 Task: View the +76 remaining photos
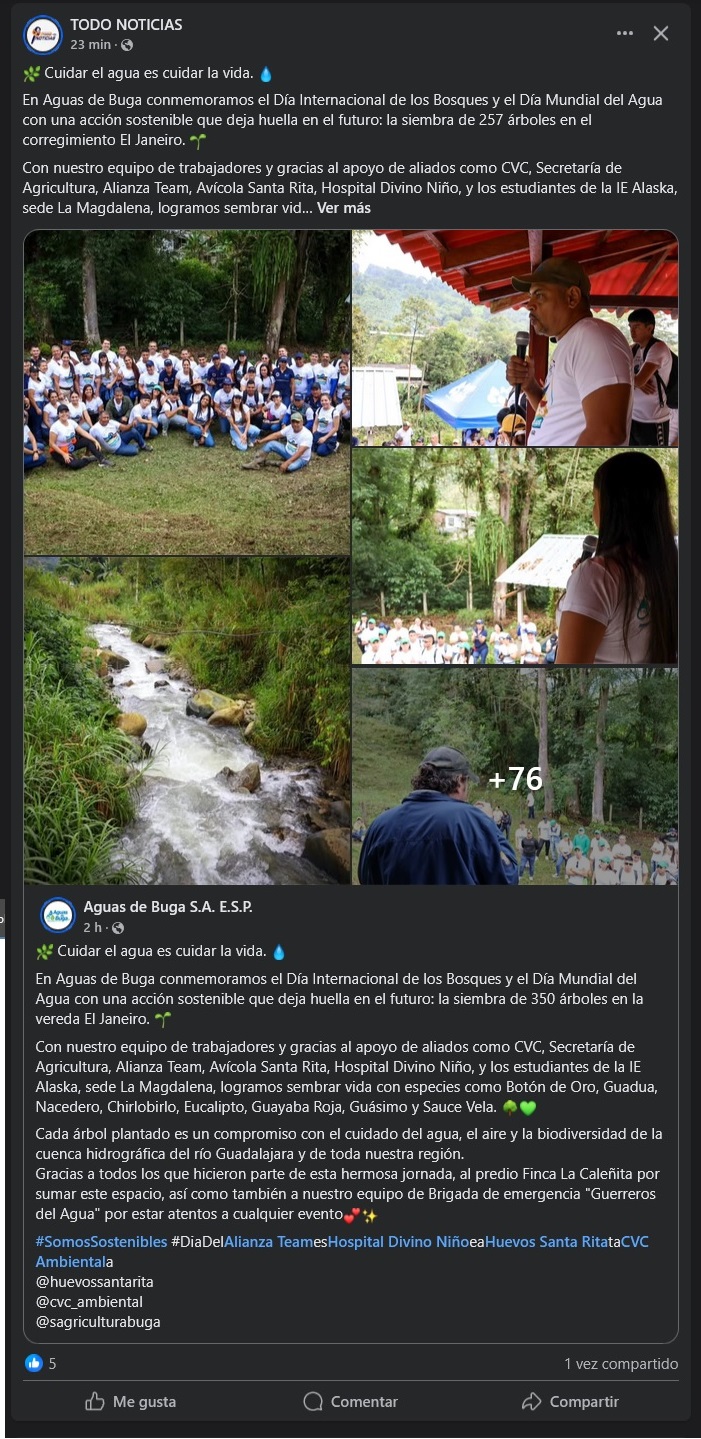(x=515, y=777)
